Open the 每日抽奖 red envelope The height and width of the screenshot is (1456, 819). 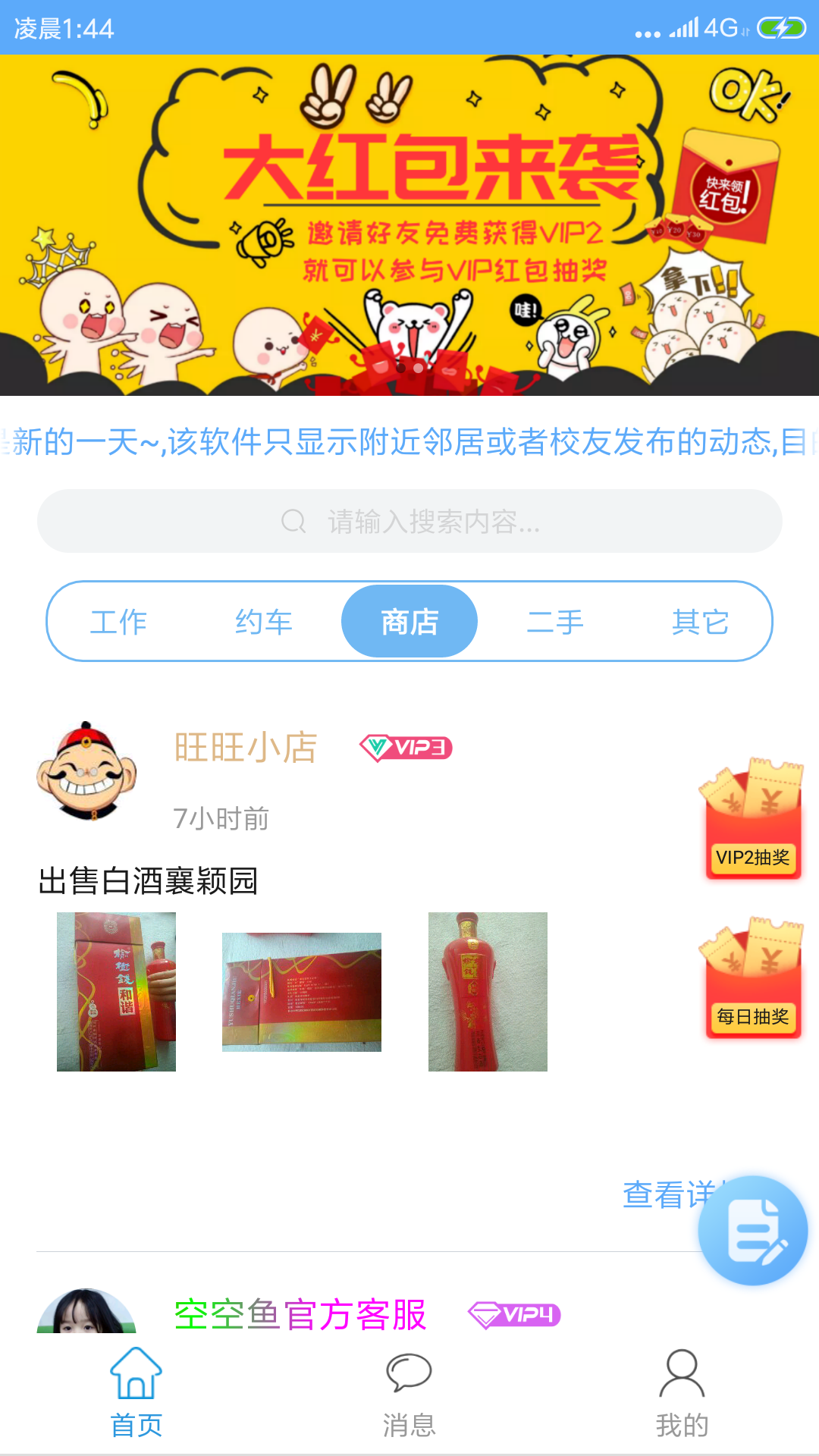[753, 978]
